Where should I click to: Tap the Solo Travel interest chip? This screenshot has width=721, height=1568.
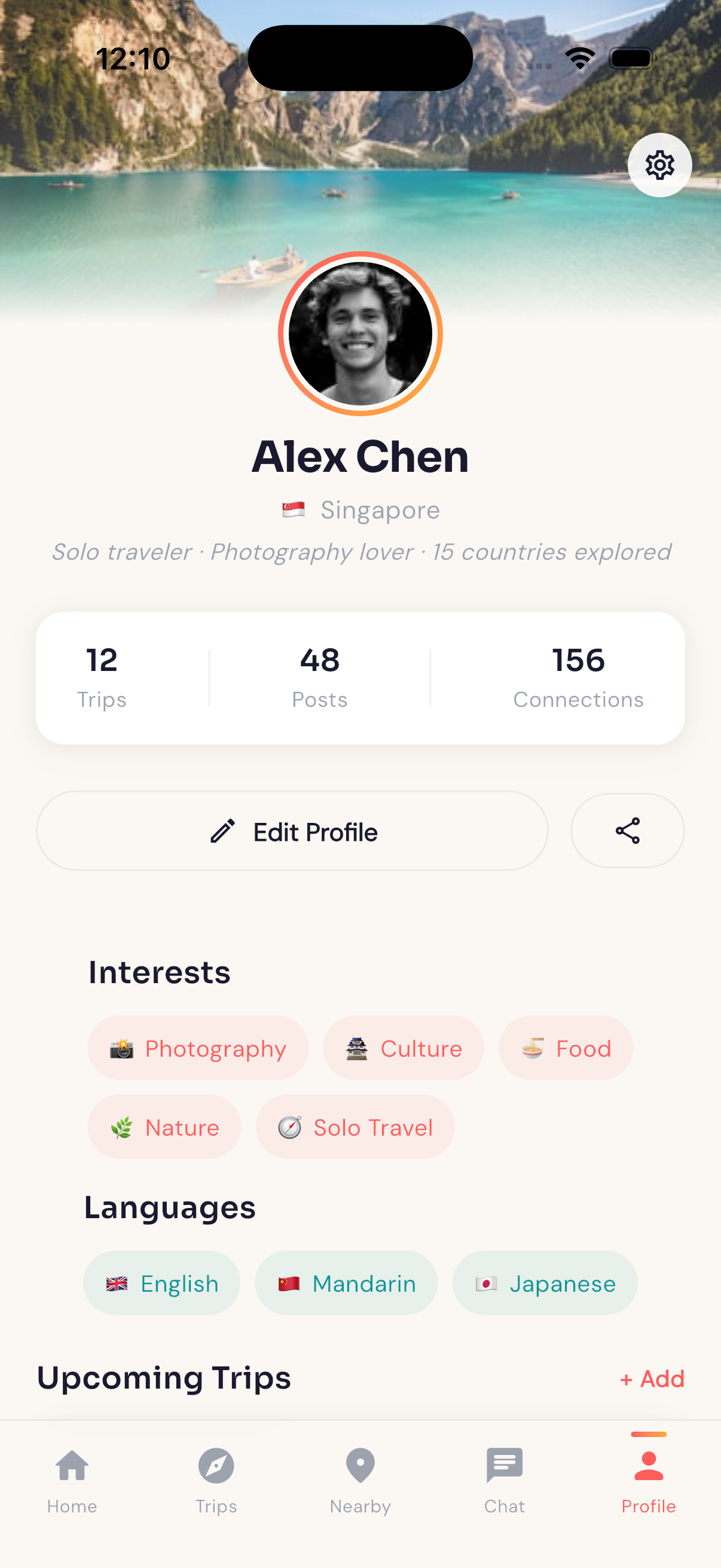355,1127
